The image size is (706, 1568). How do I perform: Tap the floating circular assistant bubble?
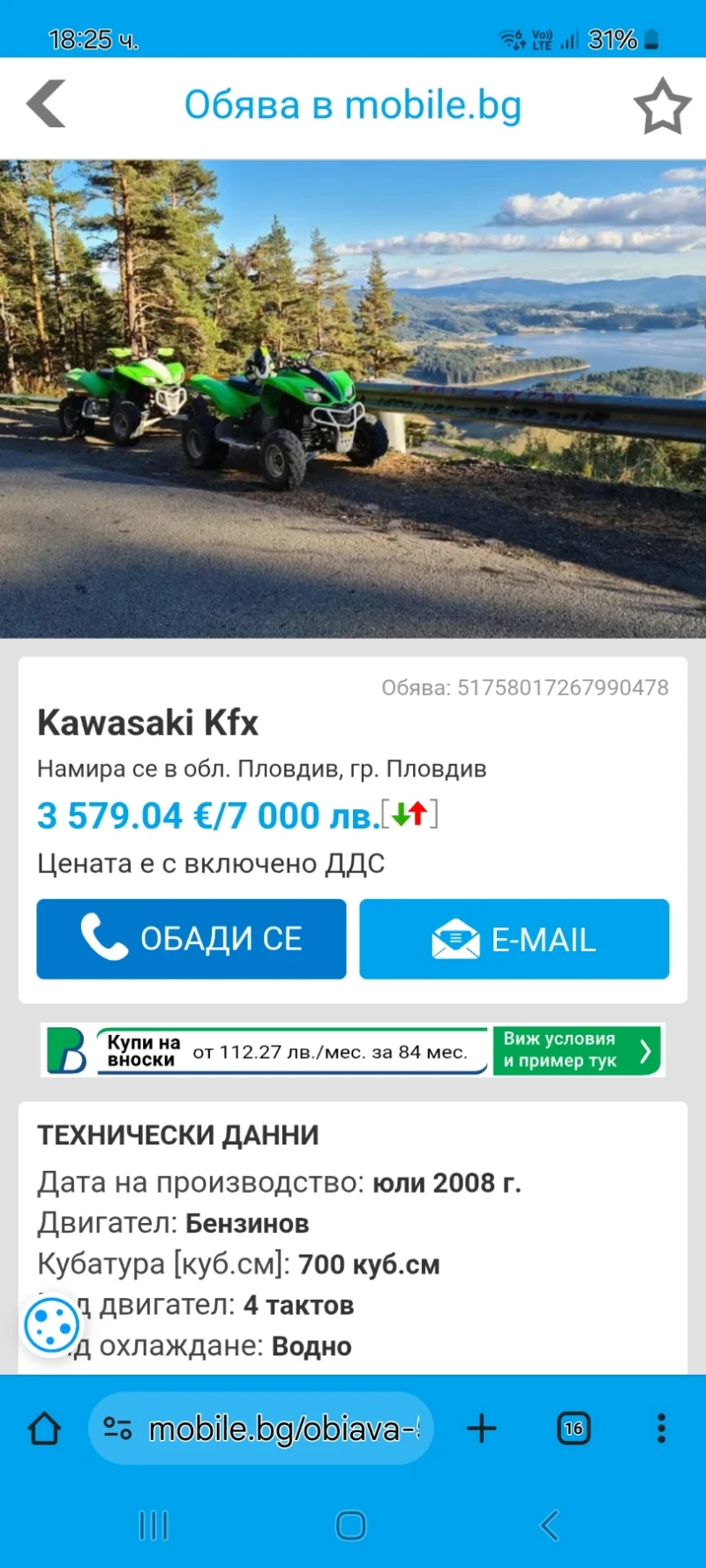click(51, 1324)
